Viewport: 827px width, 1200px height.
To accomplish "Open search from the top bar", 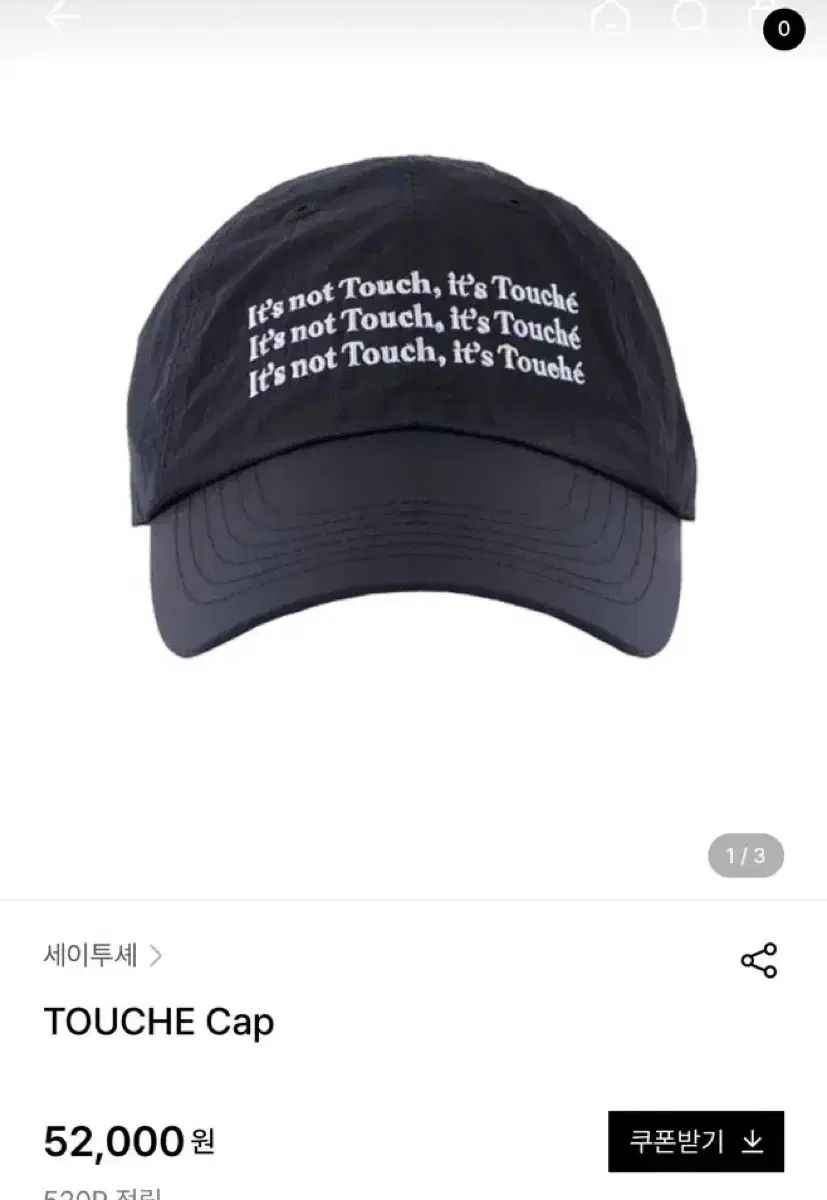I will click(690, 14).
